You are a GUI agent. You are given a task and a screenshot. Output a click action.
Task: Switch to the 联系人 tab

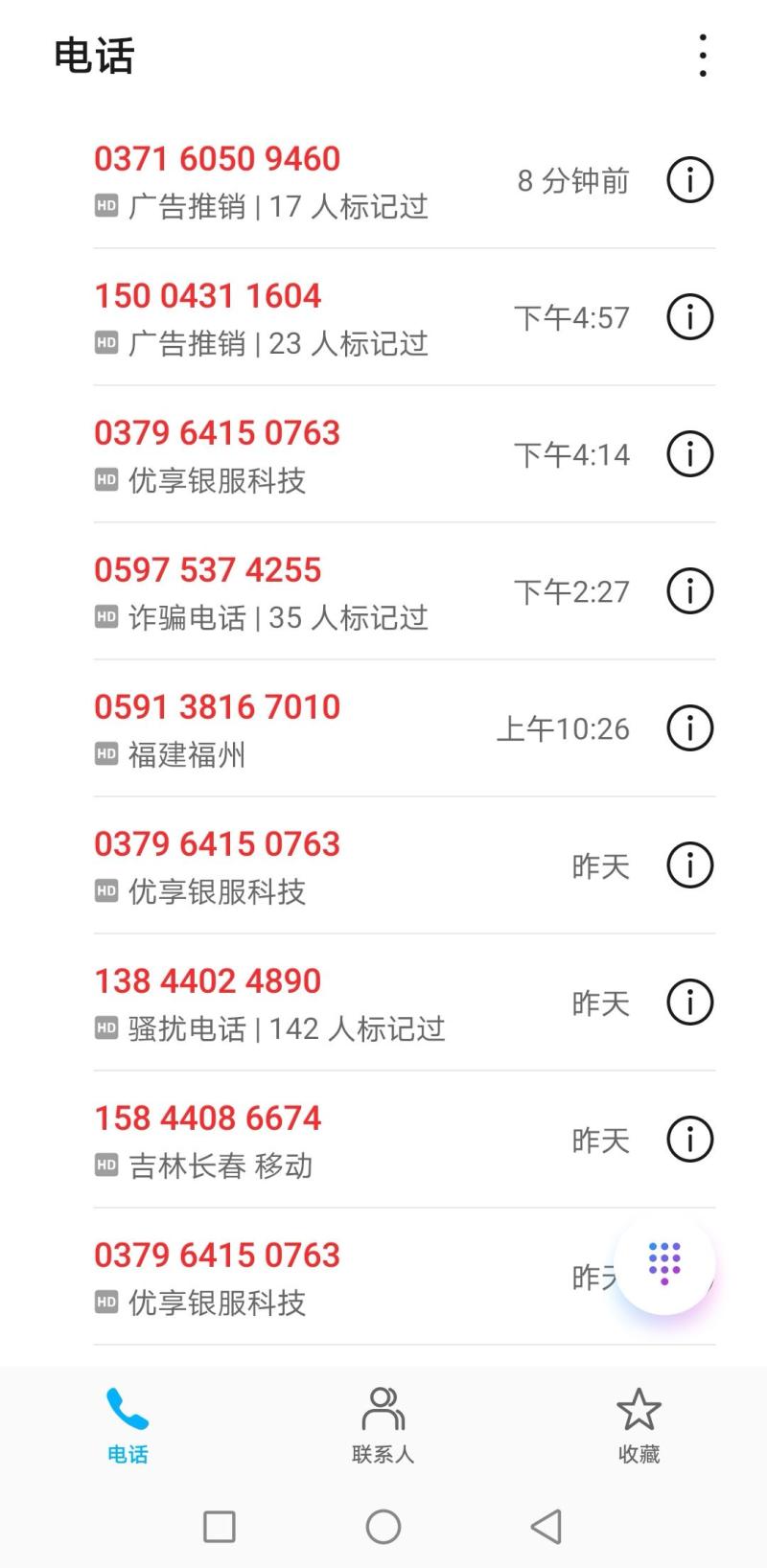click(383, 1425)
